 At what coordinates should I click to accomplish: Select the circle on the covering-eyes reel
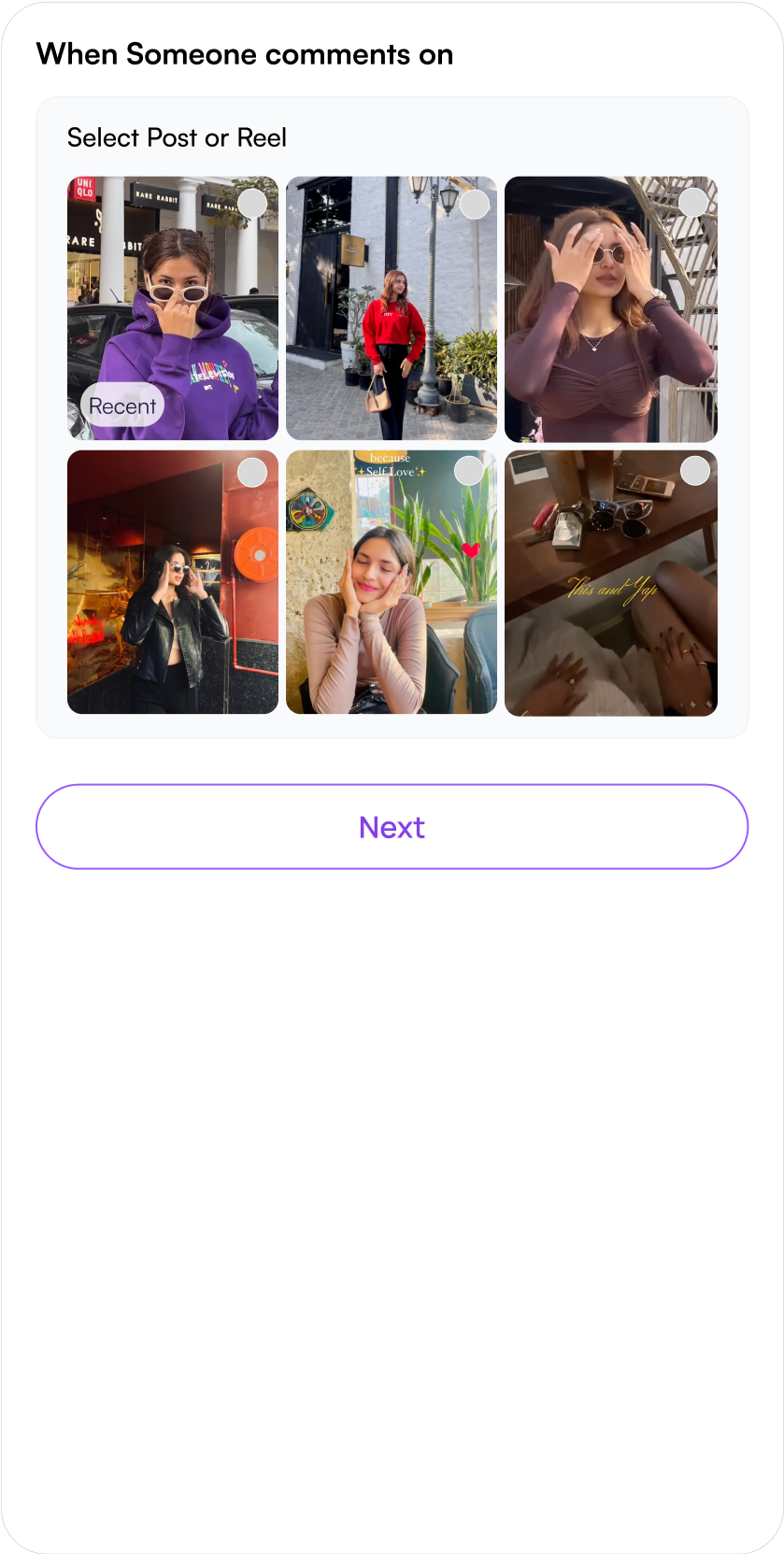pos(693,203)
